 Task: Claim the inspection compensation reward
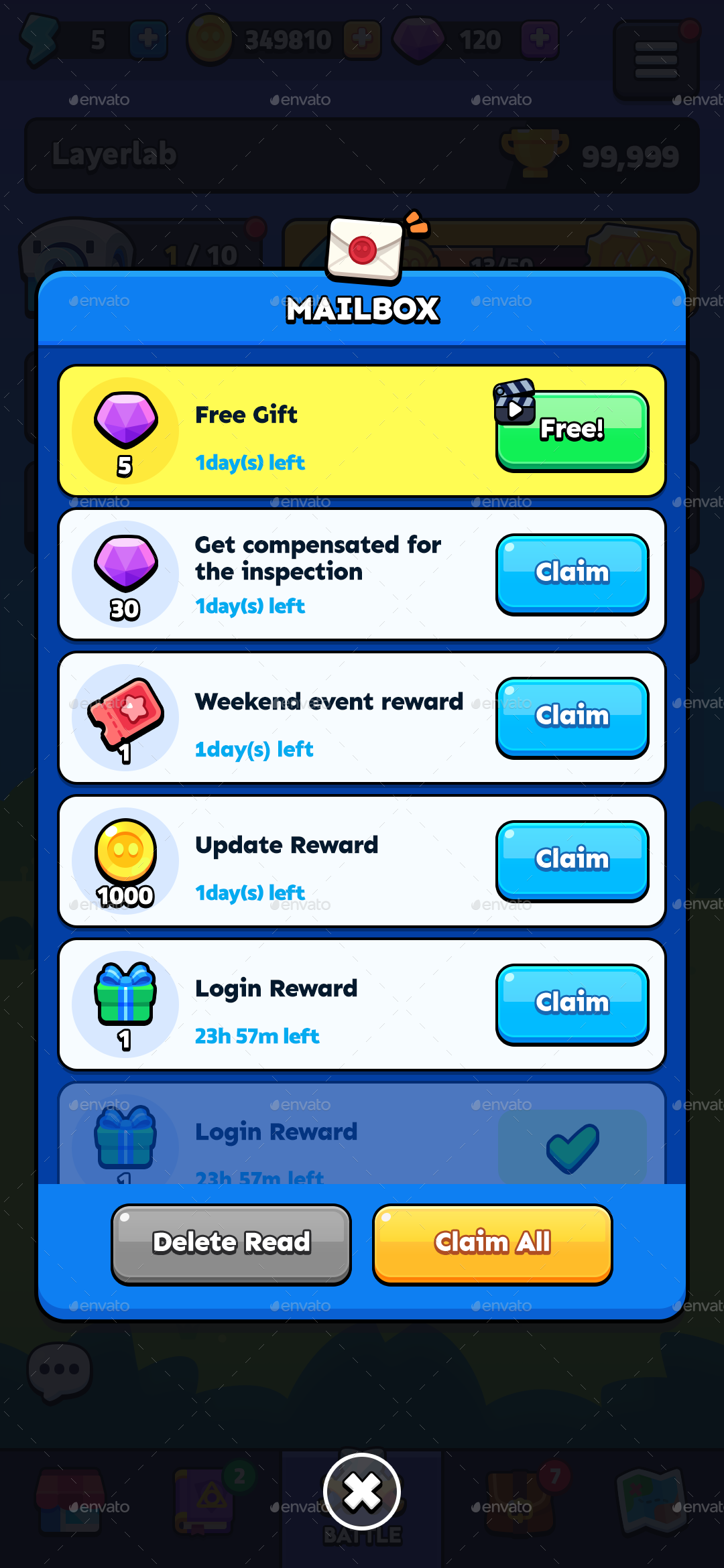[572, 574]
